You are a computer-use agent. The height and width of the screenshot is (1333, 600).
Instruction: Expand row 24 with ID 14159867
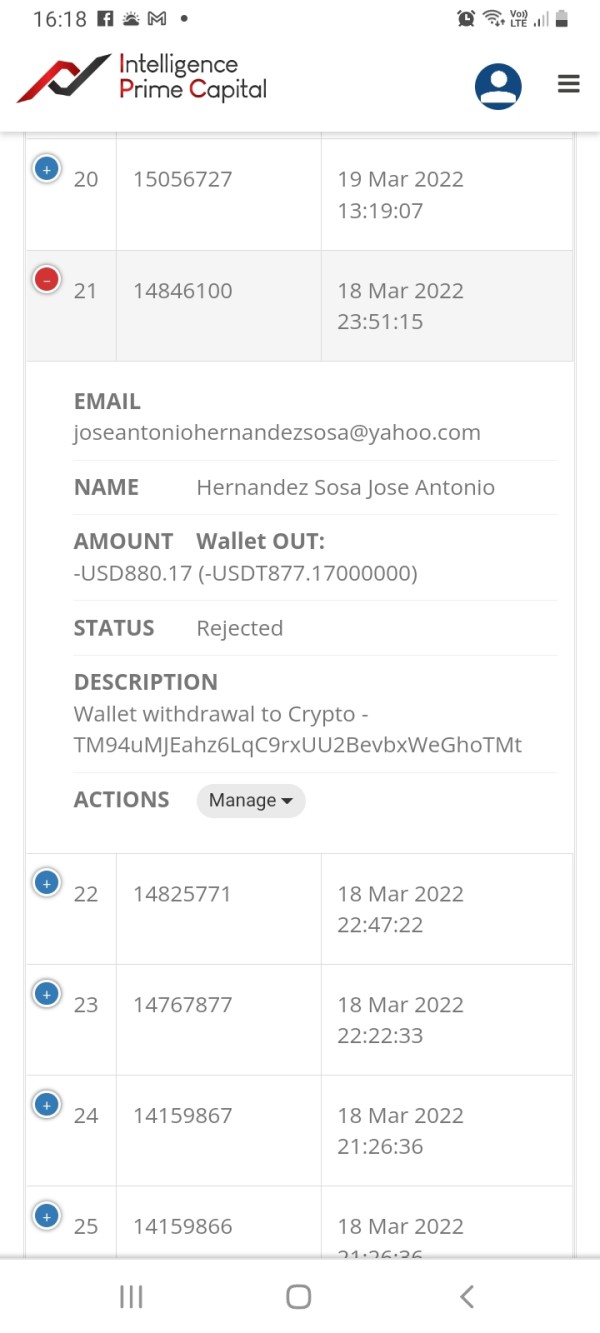coord(46,1105)
